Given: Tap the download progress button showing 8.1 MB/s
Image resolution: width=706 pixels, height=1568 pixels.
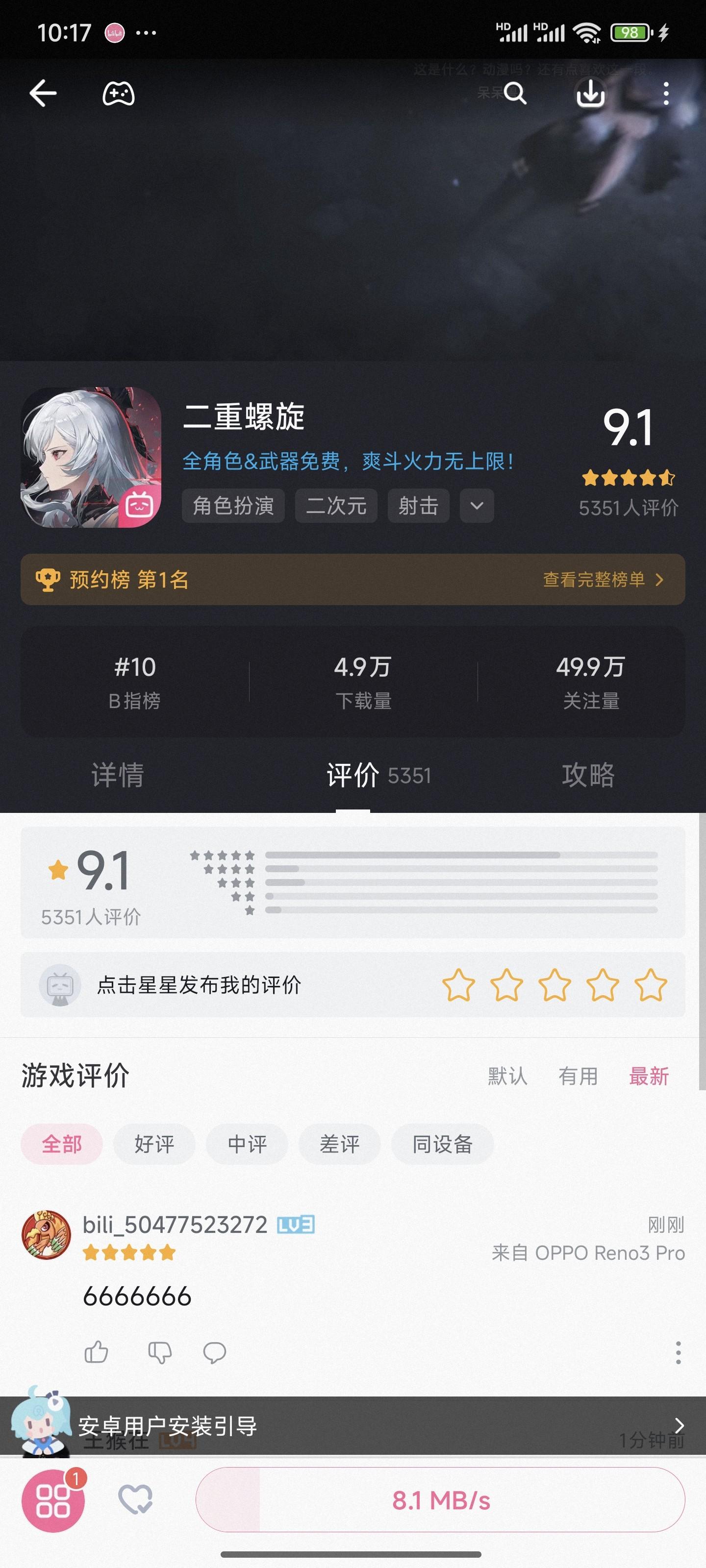Looking at the screenshot, I should [x=440, y=1500].
